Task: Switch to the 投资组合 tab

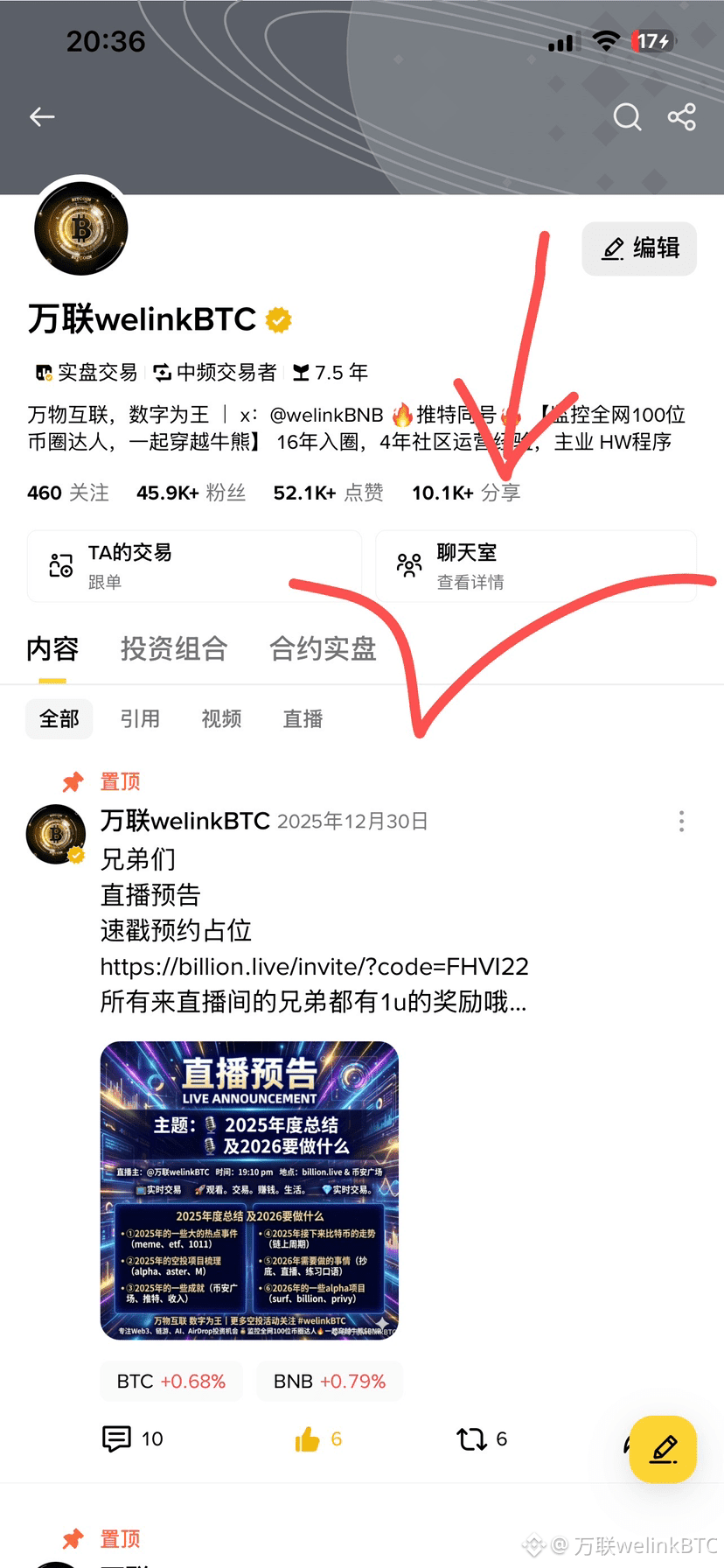Action: [173, 649]
